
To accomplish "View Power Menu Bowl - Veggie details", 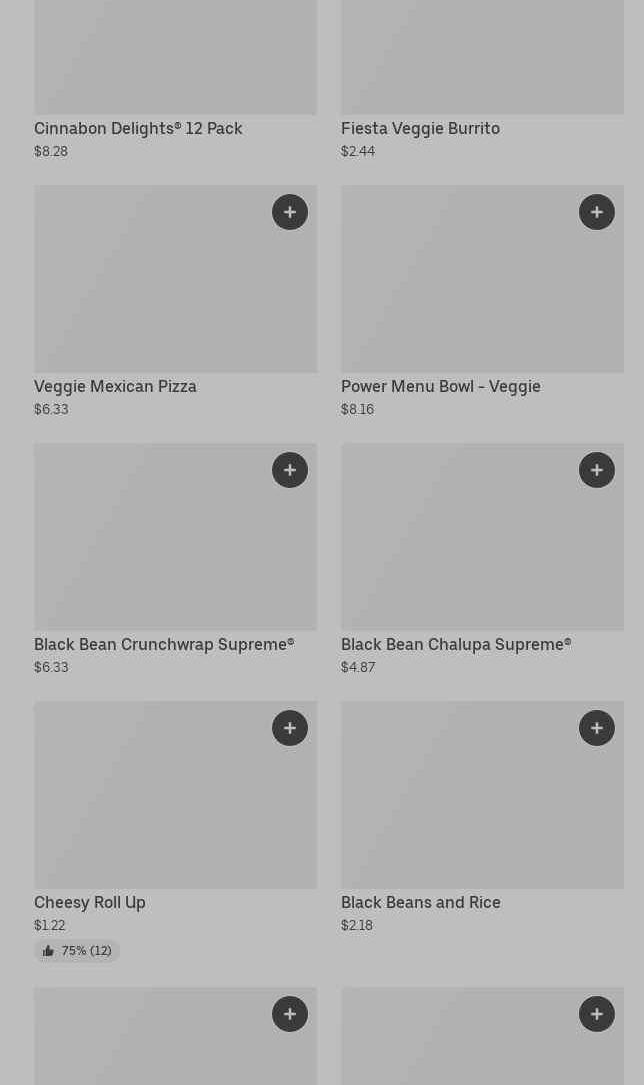I will click(482, 301).
